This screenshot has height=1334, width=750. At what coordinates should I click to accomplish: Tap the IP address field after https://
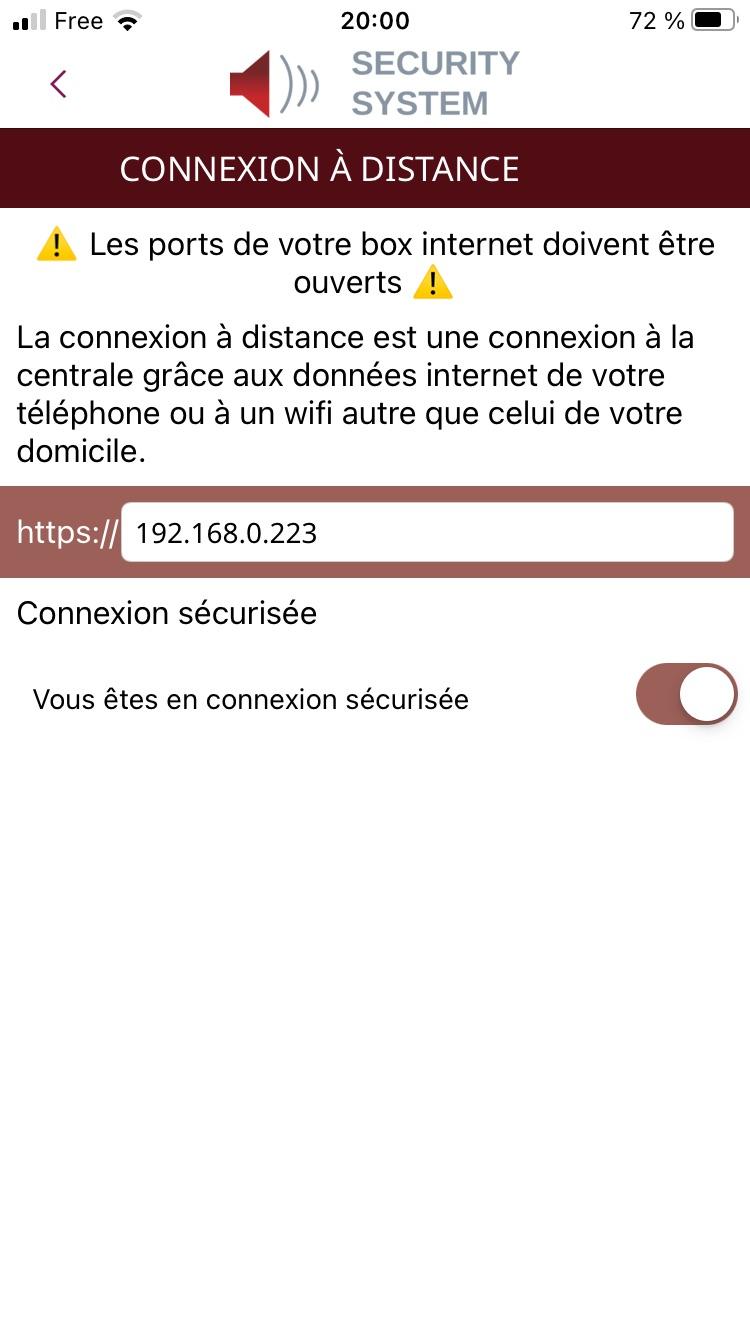click(427, 532)
